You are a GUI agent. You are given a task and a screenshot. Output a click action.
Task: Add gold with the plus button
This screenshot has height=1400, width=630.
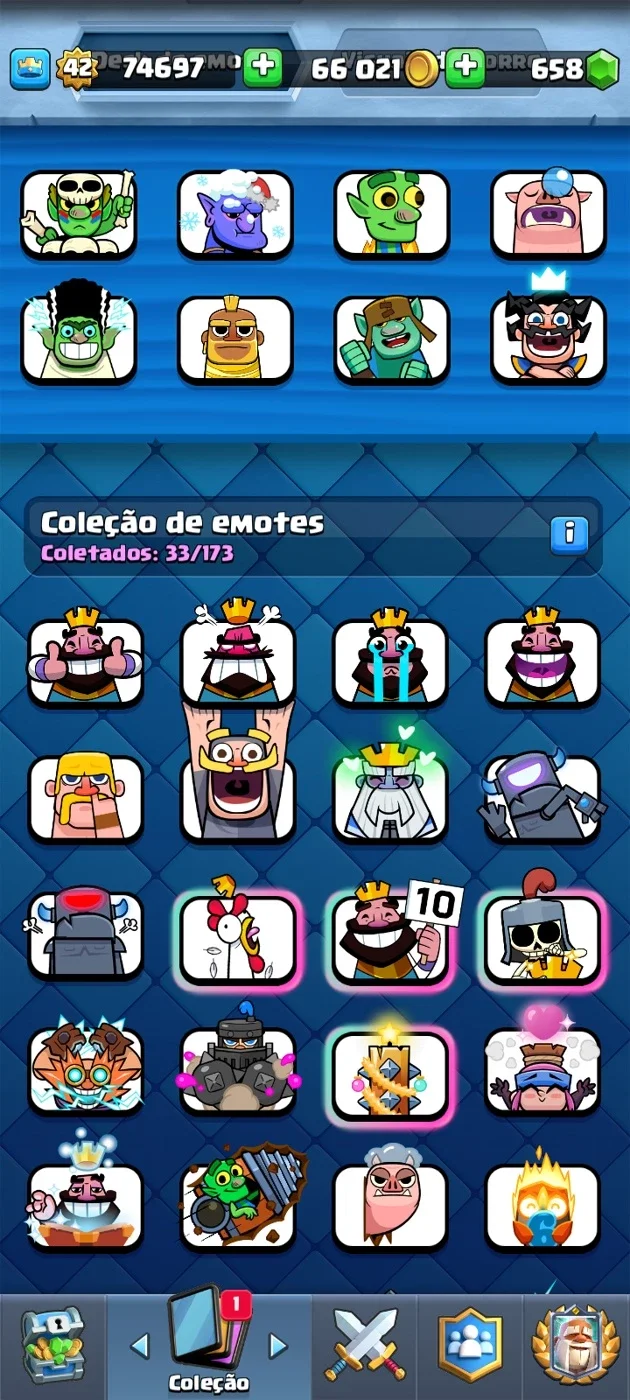(x=465, y=68)
